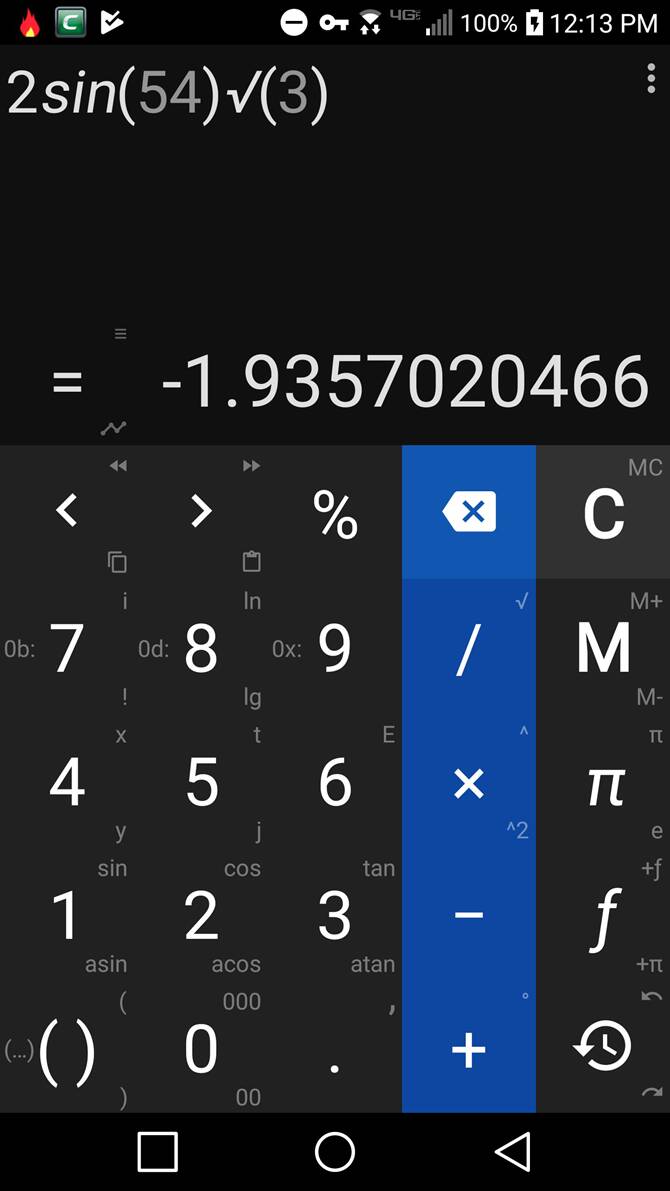Viewport: 670px width, 1191px height.
Task: Tap the division slash key
Action: click(469, 648)
